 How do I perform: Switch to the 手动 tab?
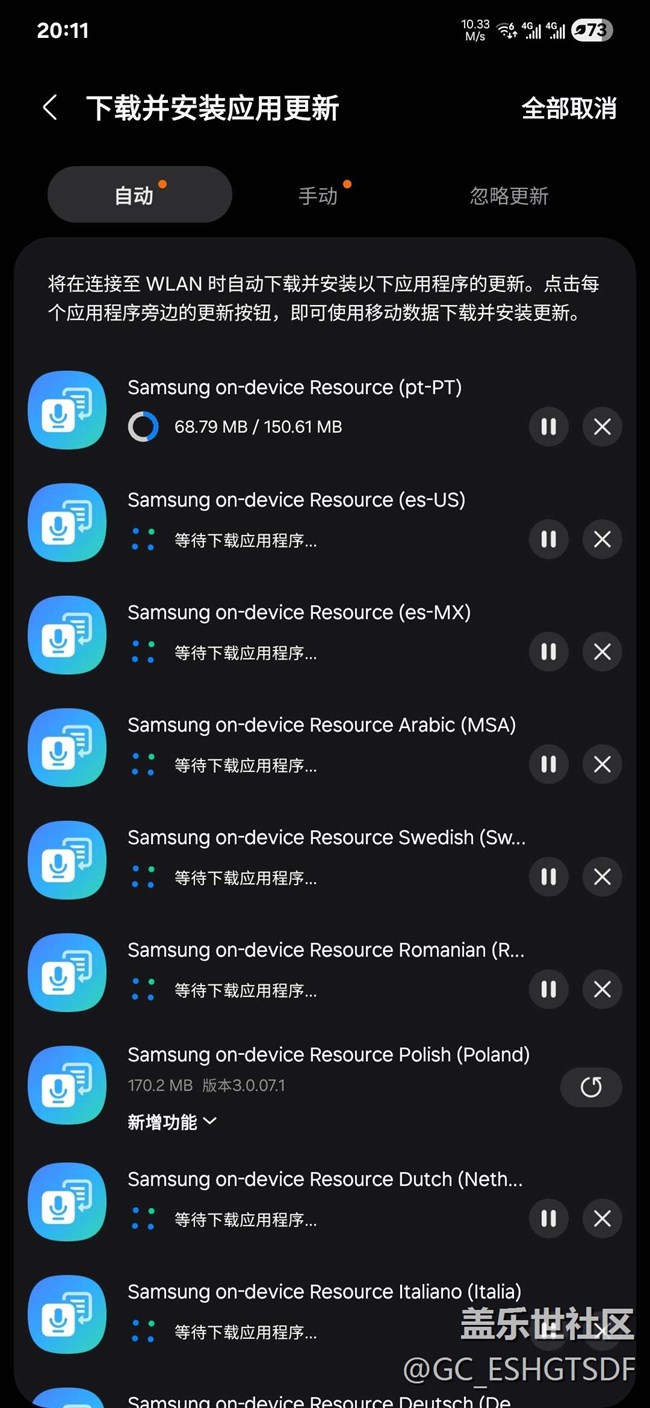pyautogui.click(x=319, y=195)
